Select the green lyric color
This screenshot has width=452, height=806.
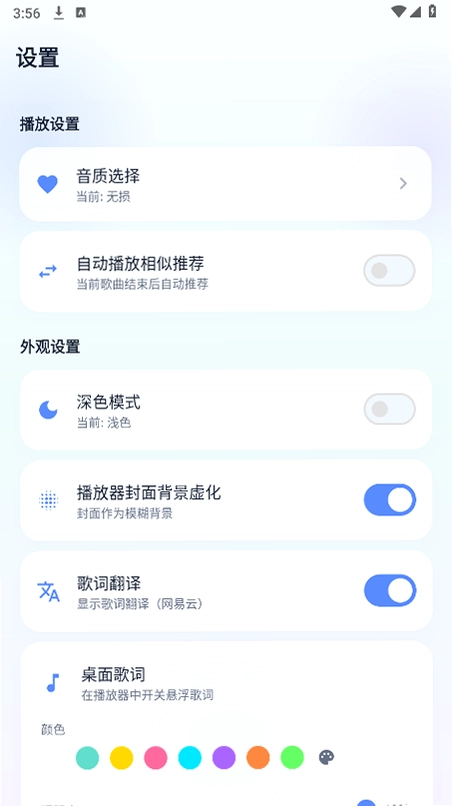click(x=292, y=758)
